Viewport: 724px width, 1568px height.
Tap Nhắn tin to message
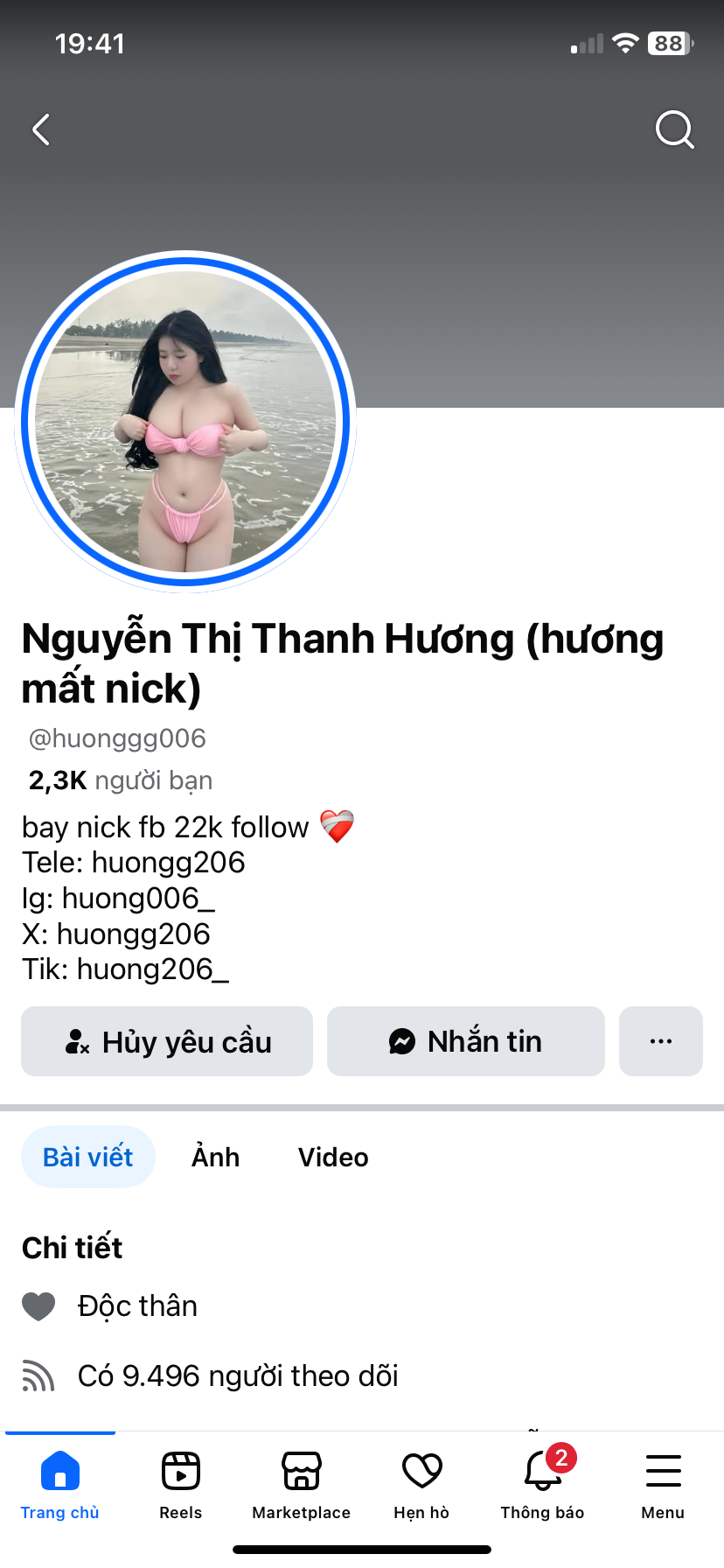pos(465,1041)
